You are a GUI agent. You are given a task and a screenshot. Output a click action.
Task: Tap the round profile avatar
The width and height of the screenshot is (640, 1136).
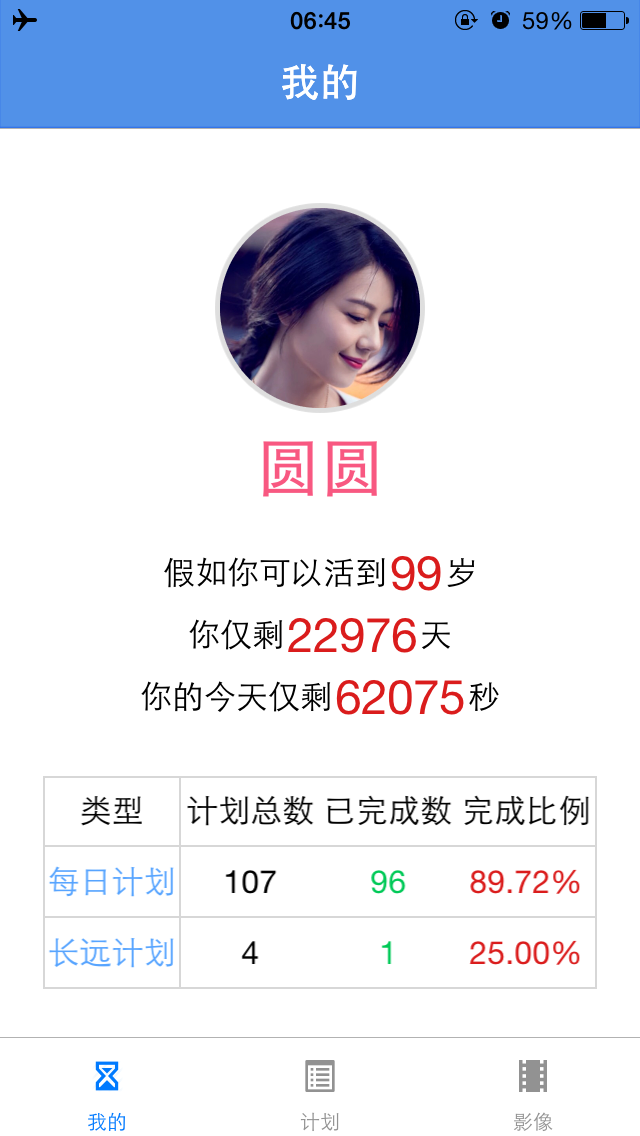320,308
